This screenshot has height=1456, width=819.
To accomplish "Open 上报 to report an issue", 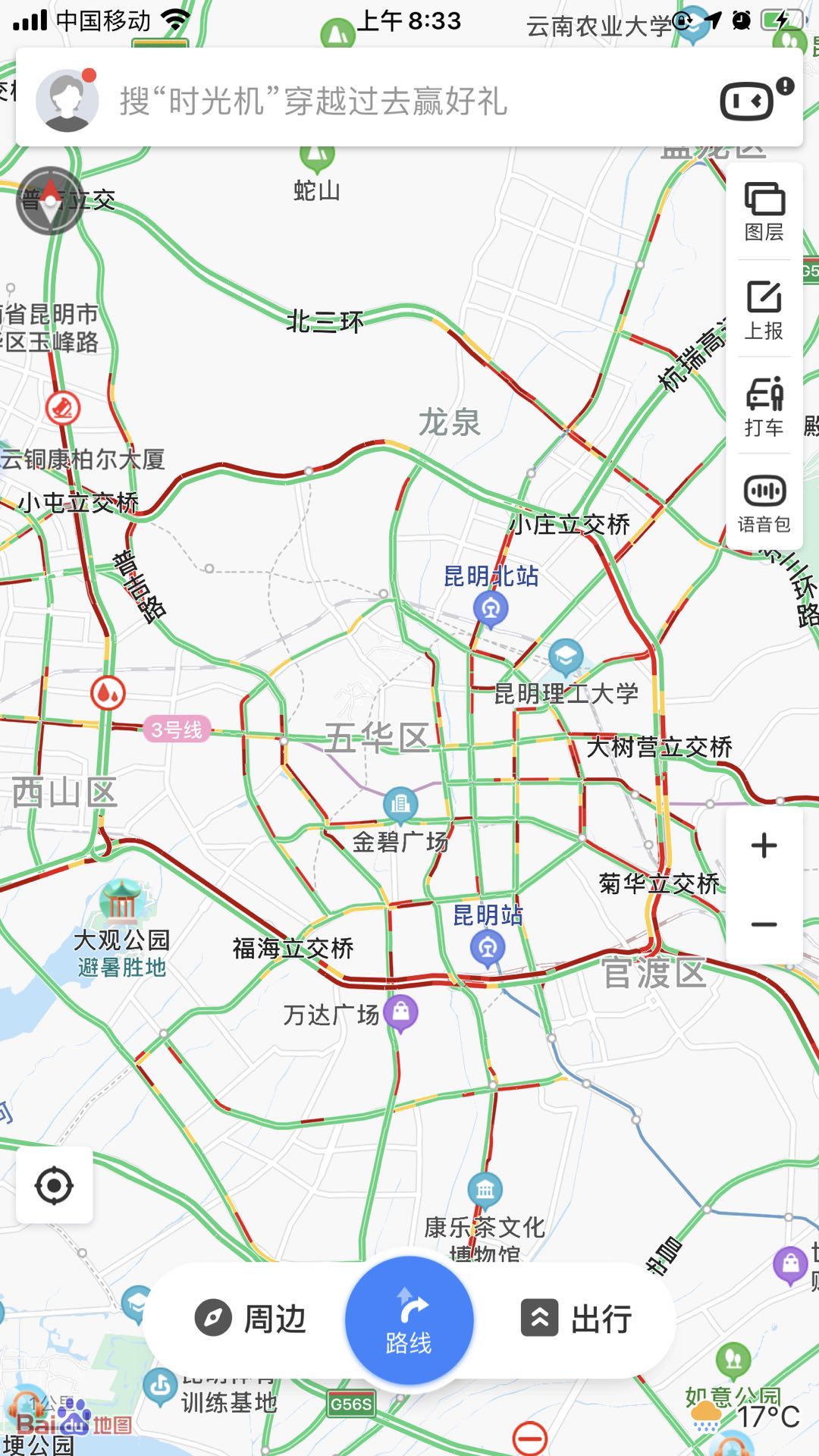I will 764,309.
